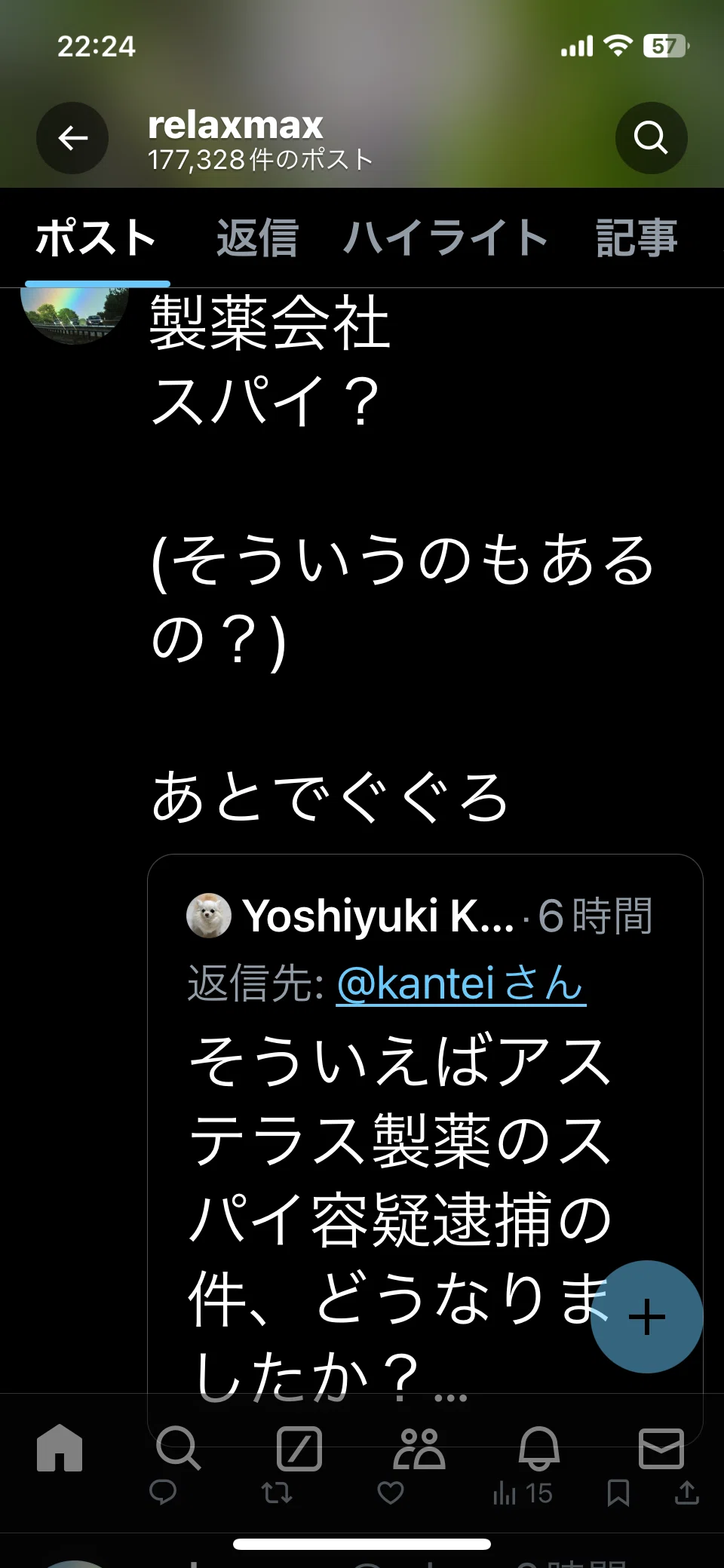The image size is (724, 1568).
Task: Open the Messages envelope tab
Action: coord(661,1447)
